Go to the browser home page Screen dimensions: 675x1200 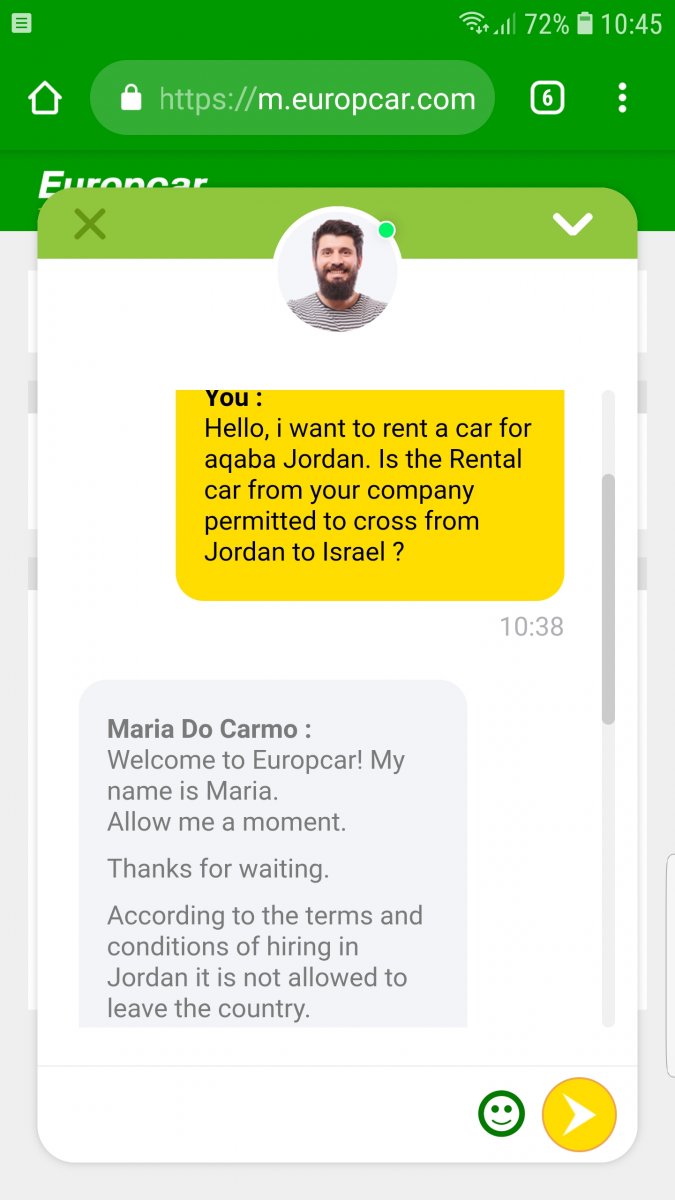point(44,98)
